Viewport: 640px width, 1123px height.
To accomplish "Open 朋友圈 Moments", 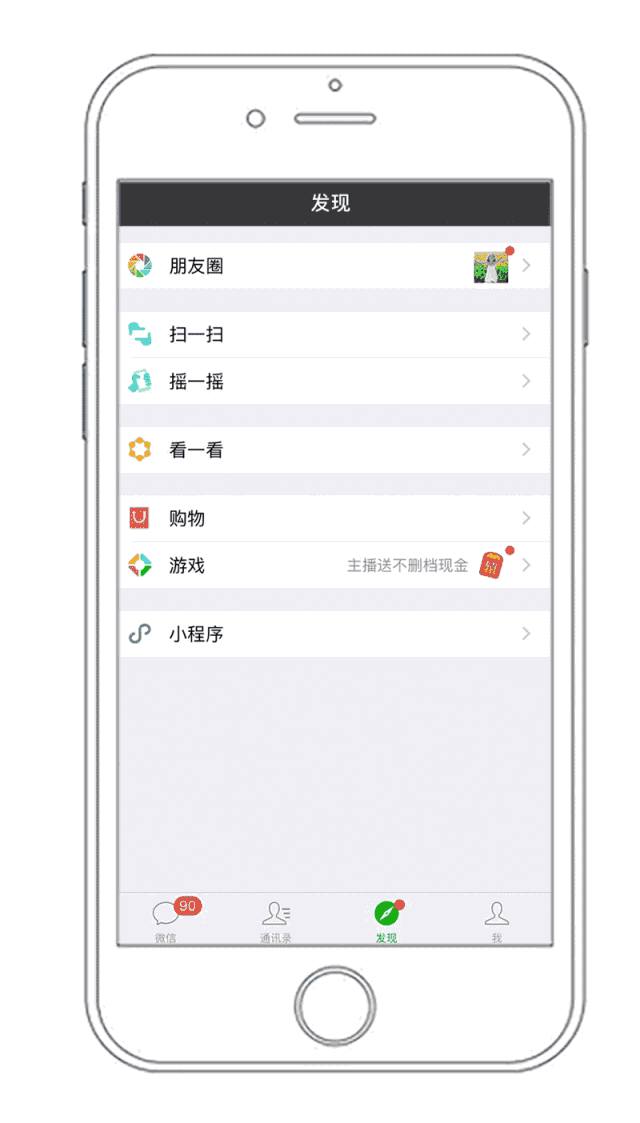I will click(x=334, y=266).
